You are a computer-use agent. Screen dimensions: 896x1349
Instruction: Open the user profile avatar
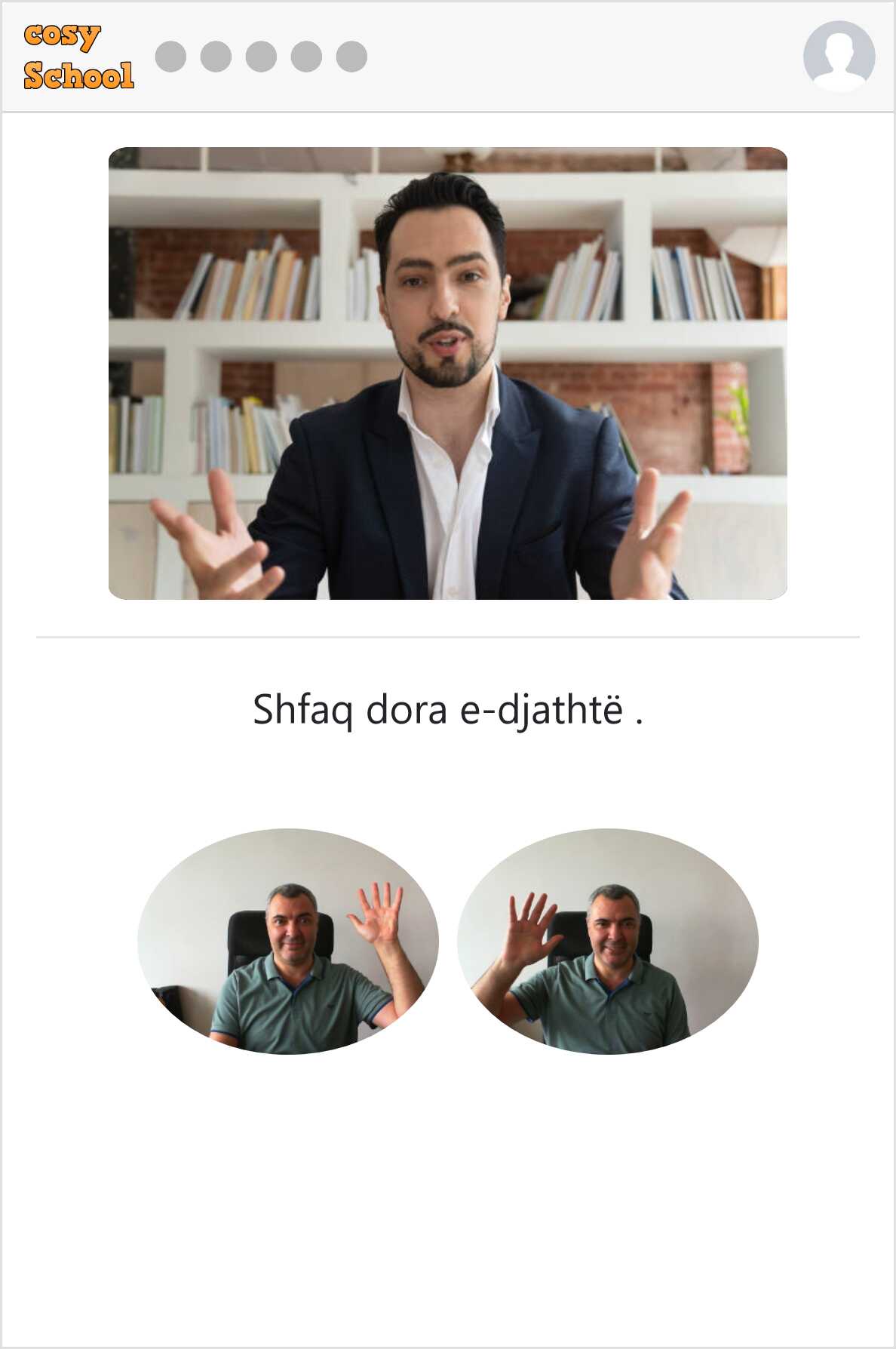point(839,57)
